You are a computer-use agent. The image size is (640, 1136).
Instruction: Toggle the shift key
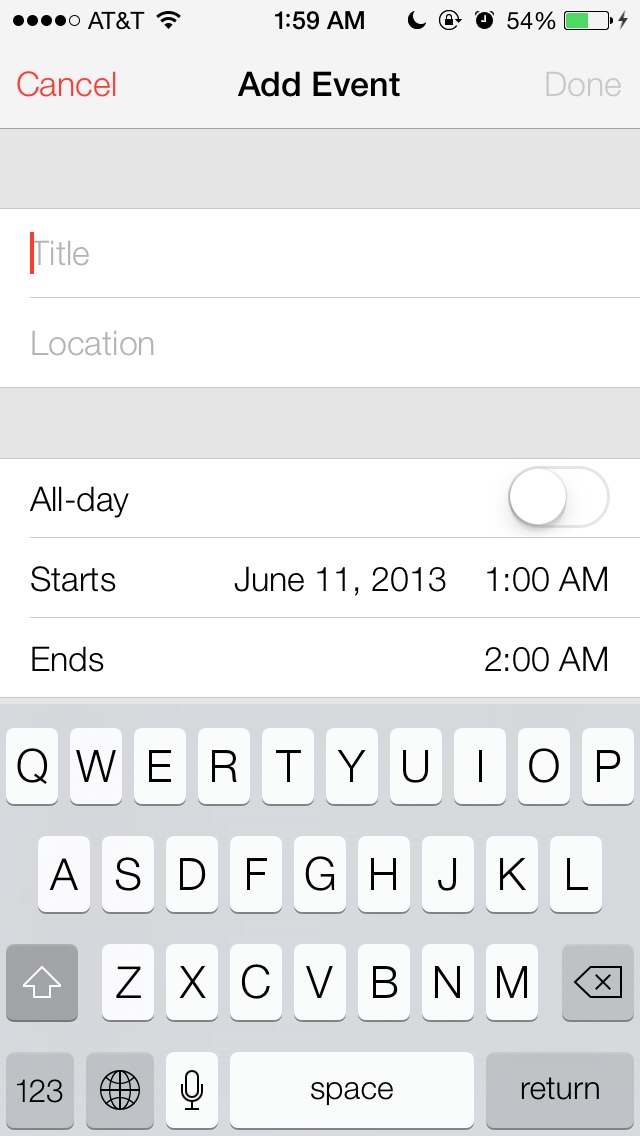[x=42, y=983]
